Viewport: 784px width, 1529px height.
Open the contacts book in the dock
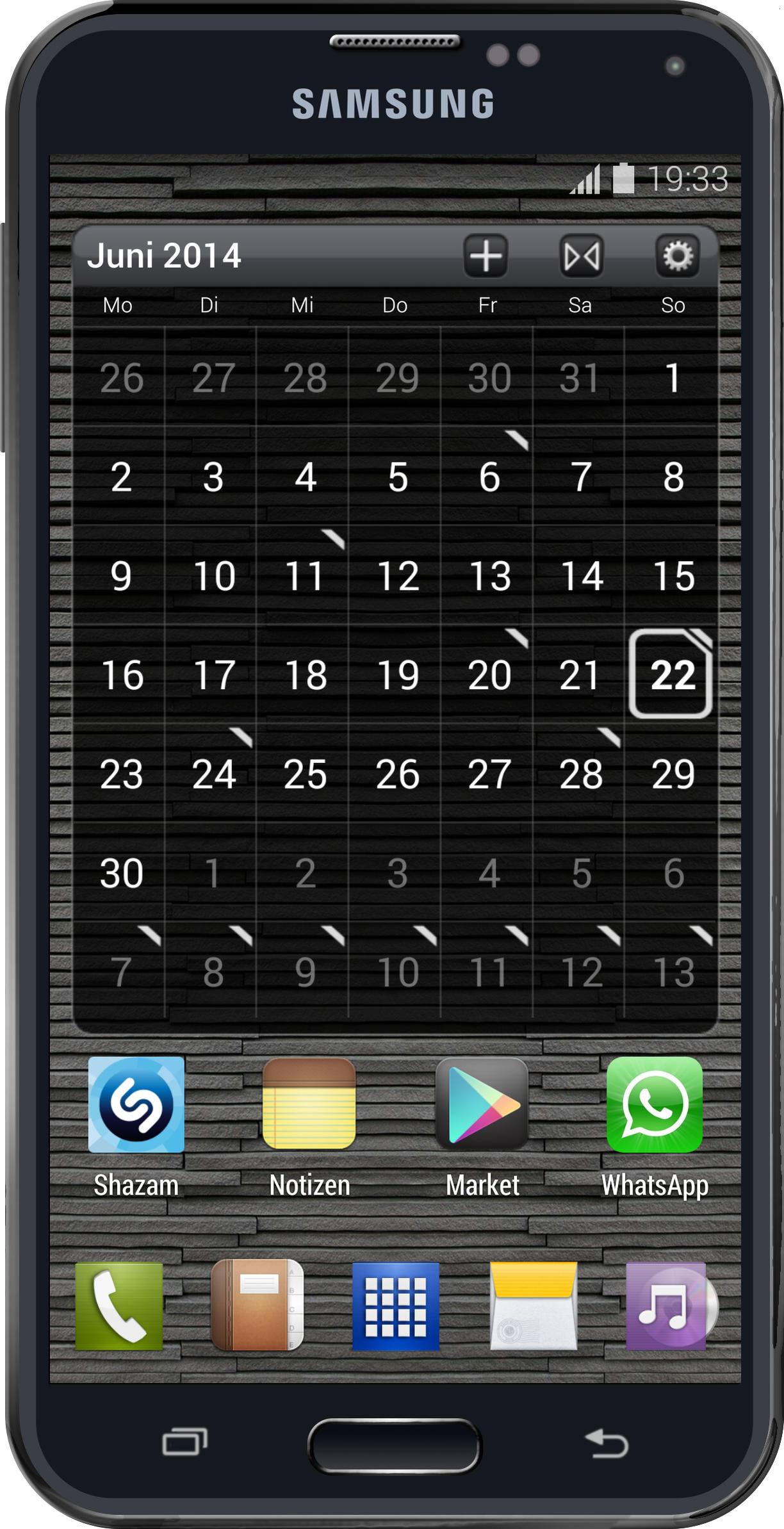(257, 1307)
